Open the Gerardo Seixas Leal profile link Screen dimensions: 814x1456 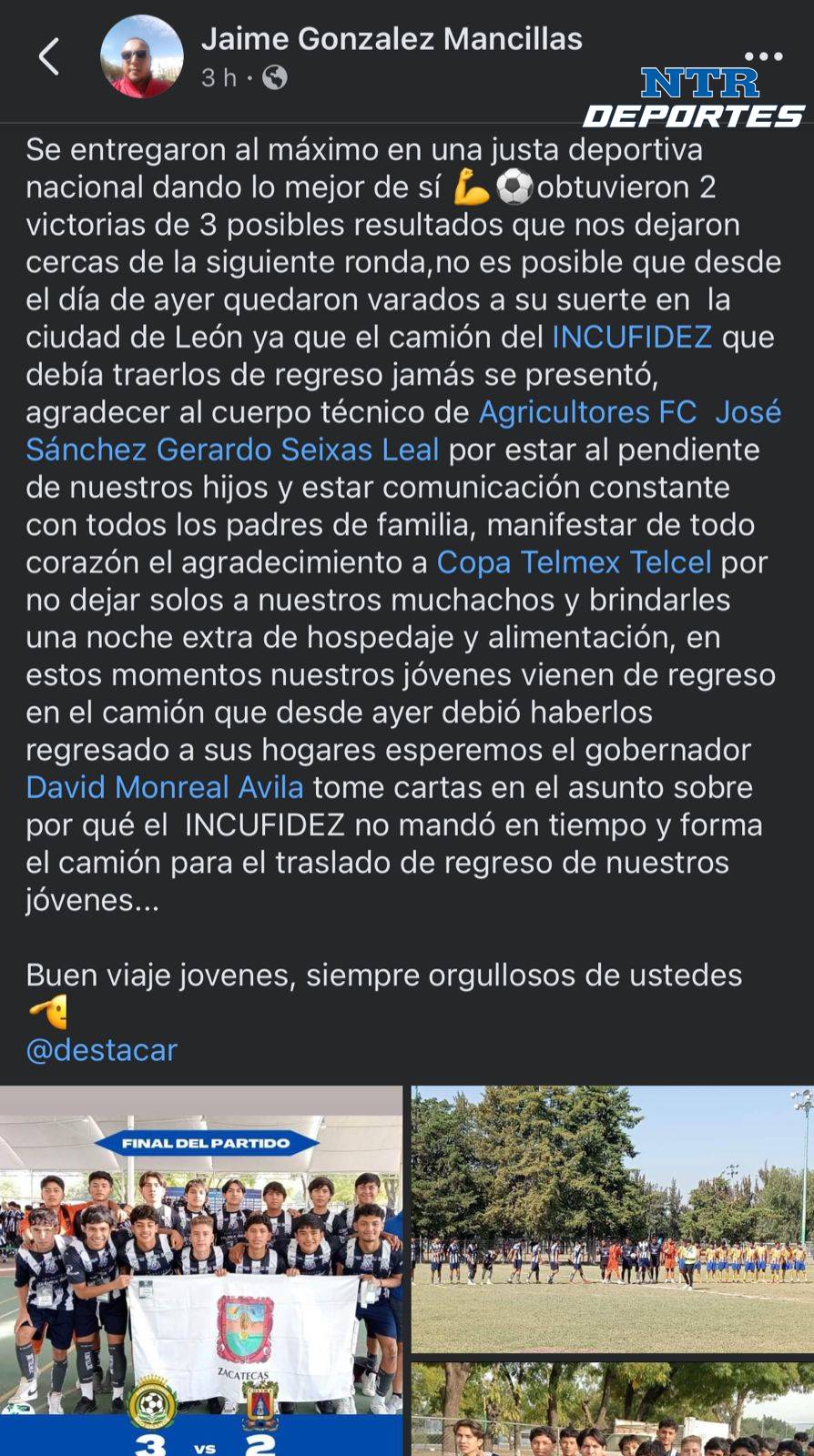(x=298, y=450)
